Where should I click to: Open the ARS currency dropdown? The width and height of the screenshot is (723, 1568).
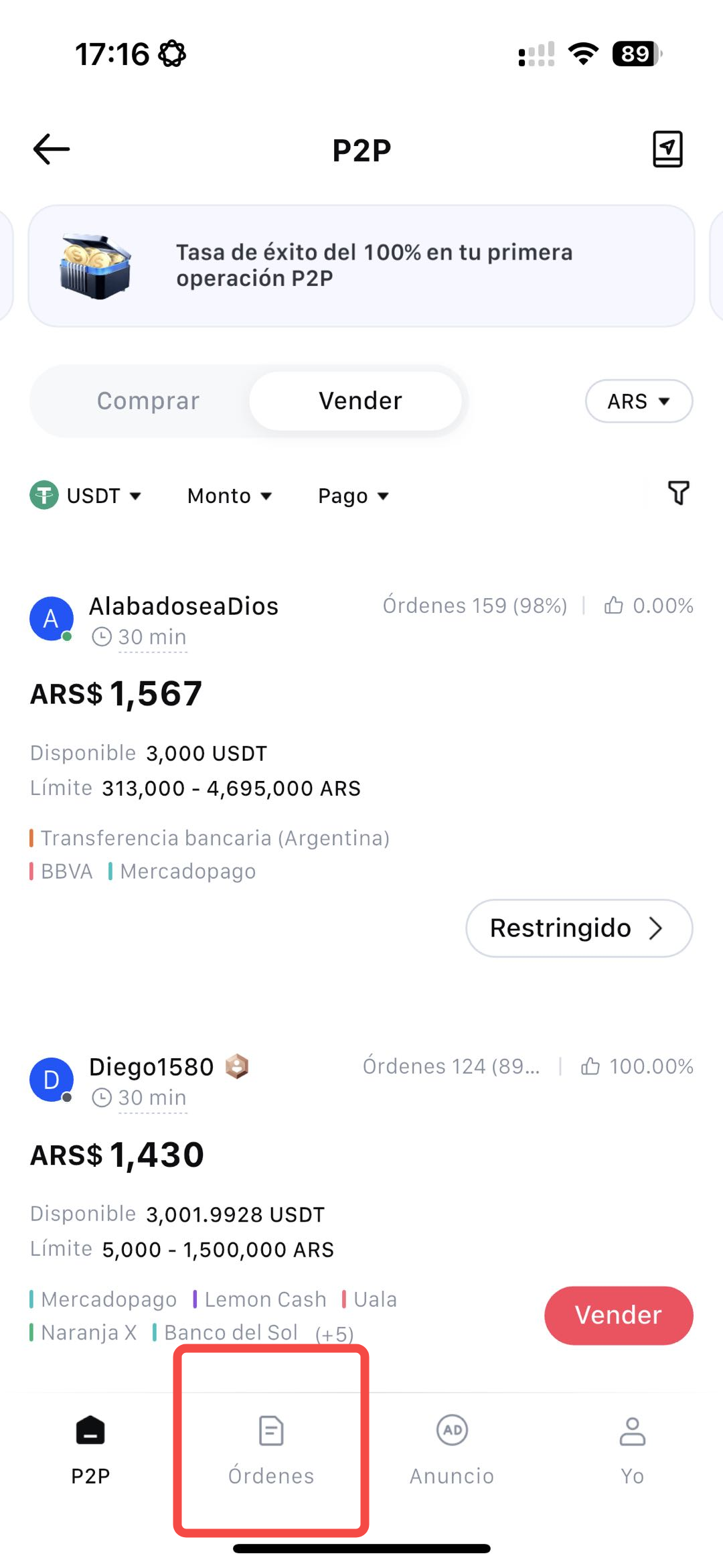coord(638,401)
